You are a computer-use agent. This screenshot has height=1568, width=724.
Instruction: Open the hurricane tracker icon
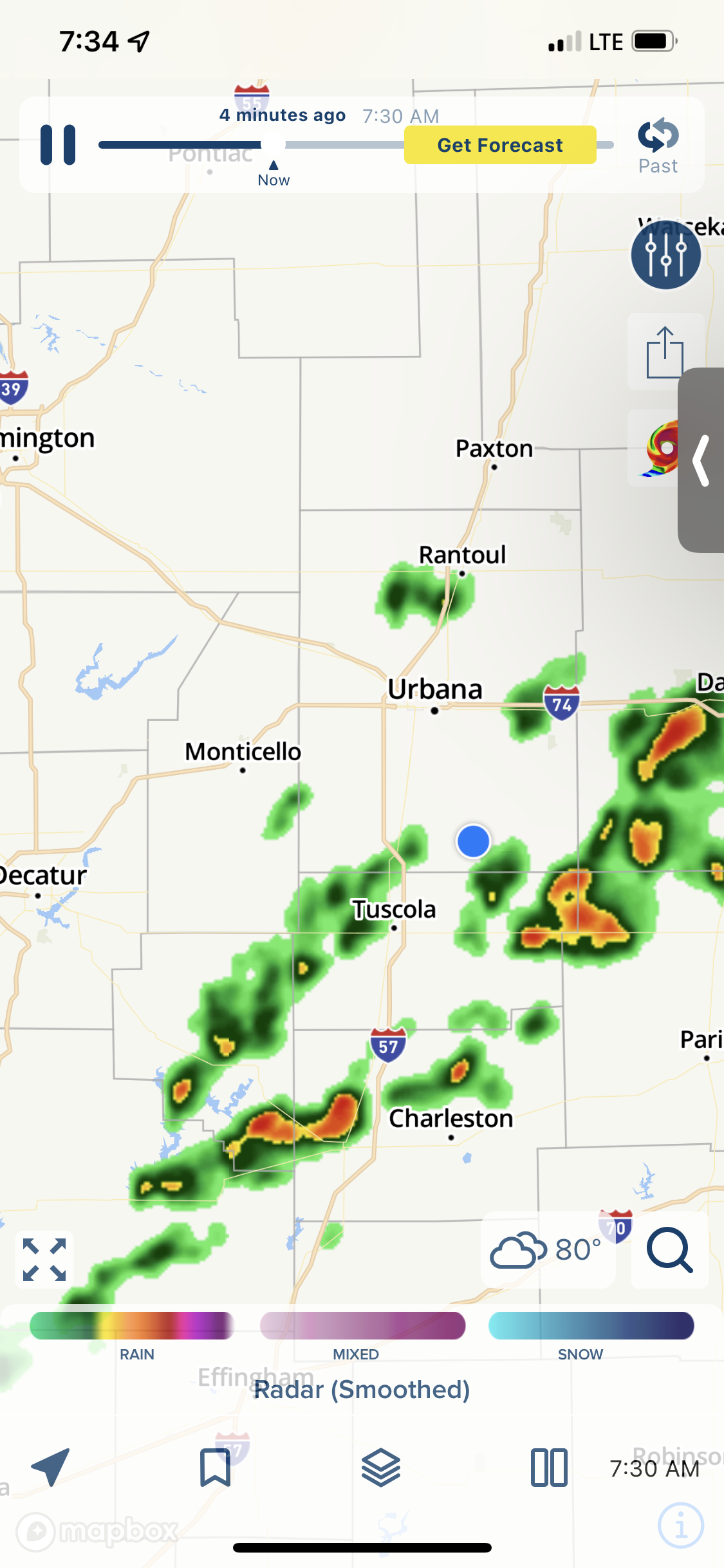pyautogui.click(x=656, y=448)
